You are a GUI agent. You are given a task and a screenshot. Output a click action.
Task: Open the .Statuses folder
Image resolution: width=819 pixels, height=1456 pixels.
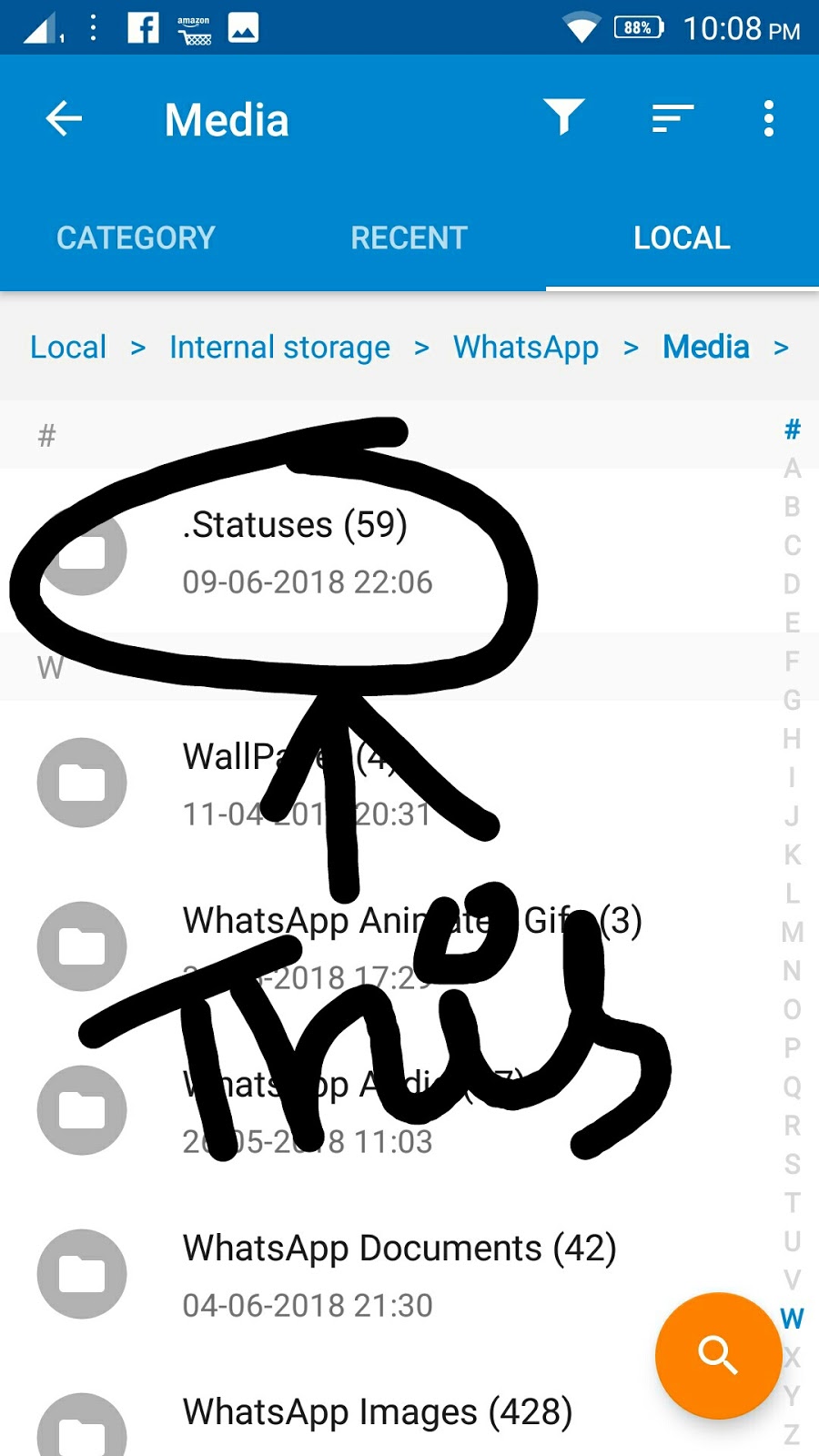point(296,551)
